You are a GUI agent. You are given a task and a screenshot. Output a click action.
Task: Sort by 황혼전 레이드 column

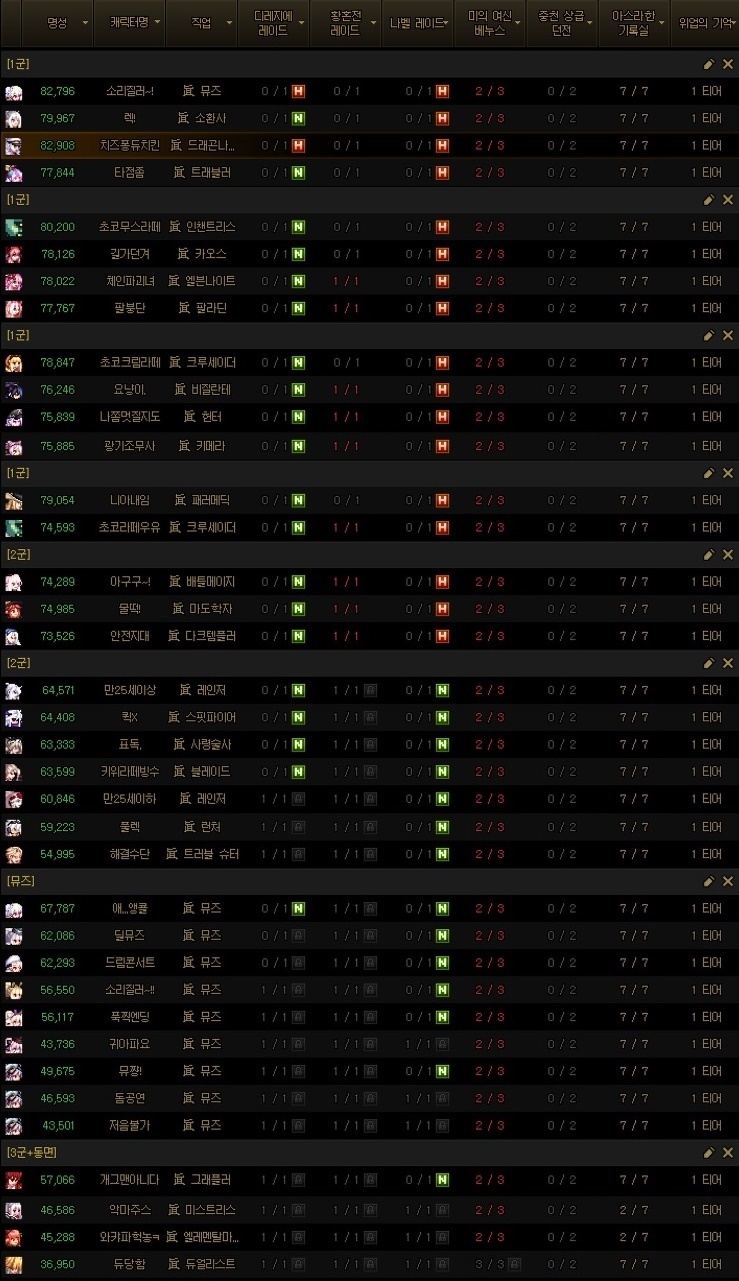pyautogui.click(x=345, y=22)
